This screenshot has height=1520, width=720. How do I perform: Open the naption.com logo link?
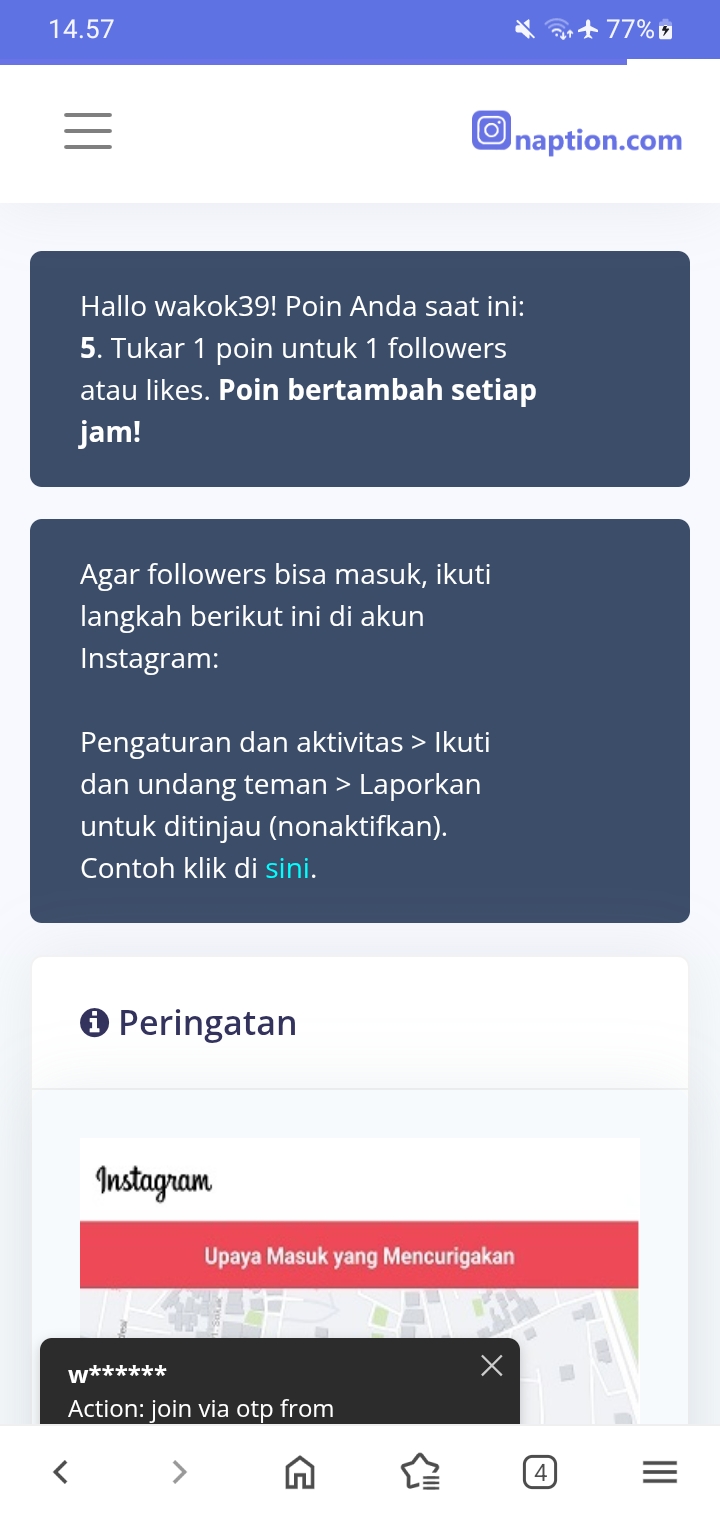pyautogui.click(x=577, y=135)
